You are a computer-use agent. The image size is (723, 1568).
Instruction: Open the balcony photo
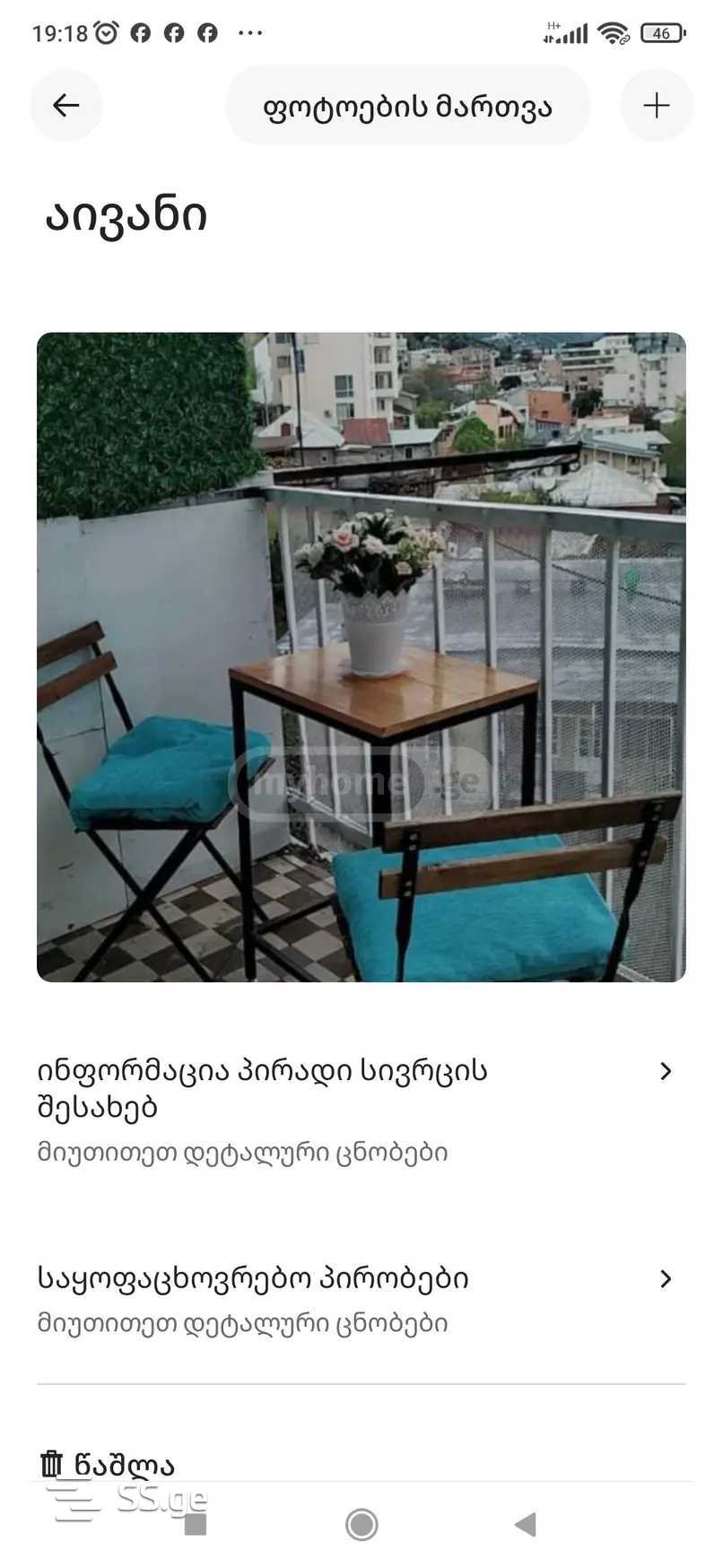[x=361, y=657]
